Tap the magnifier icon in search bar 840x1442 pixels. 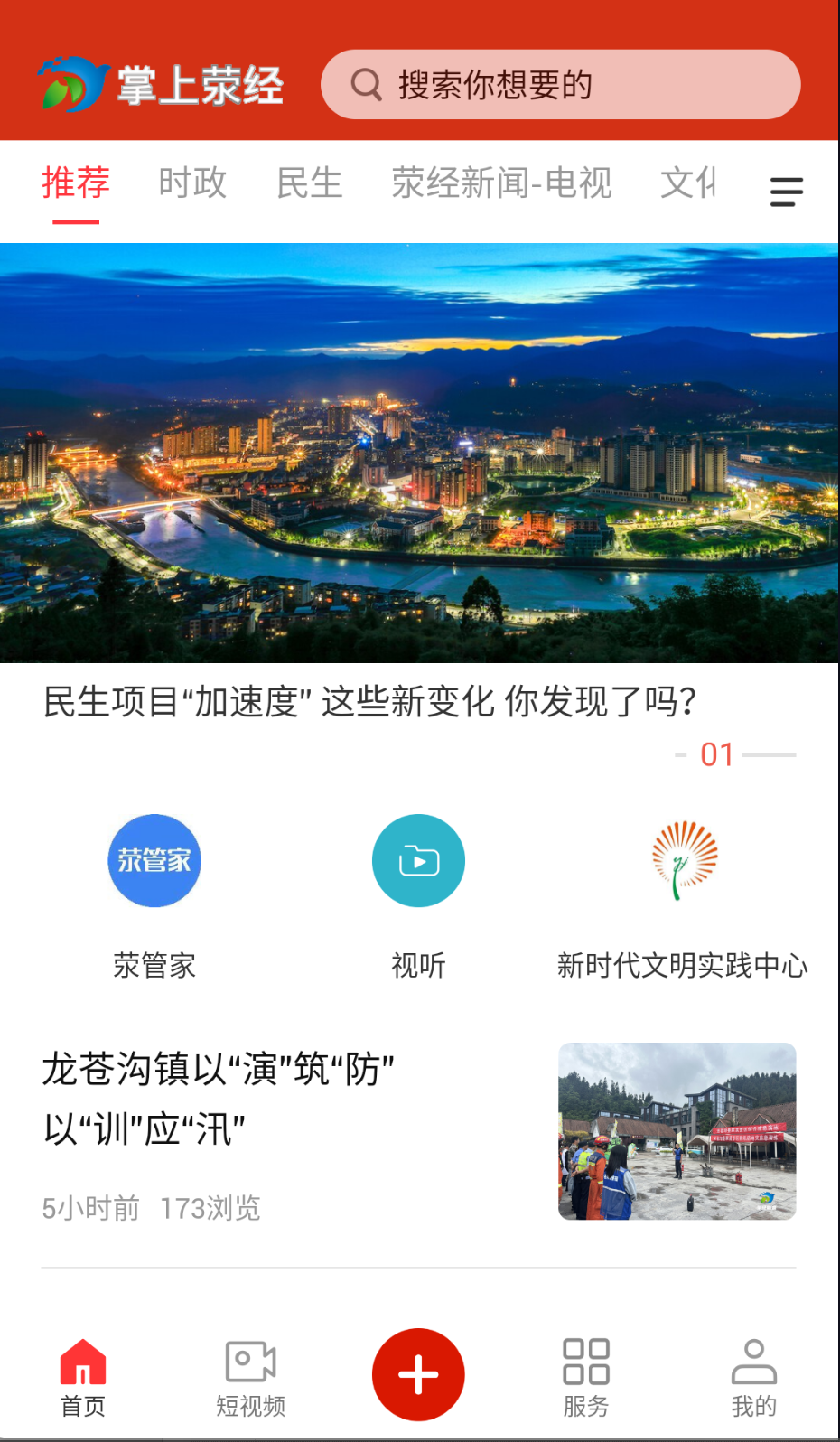(x=365, y=84)
